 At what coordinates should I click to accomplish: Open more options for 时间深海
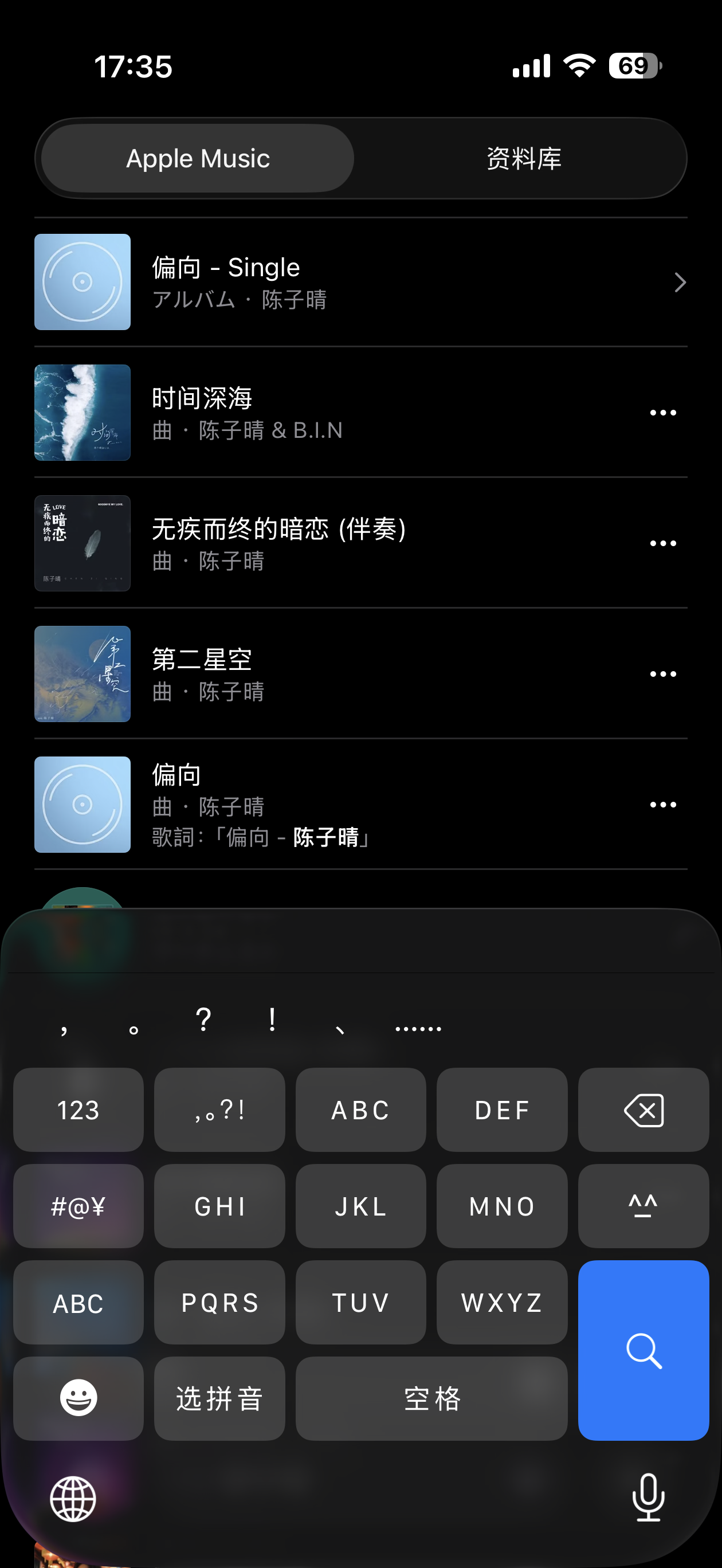662,413
